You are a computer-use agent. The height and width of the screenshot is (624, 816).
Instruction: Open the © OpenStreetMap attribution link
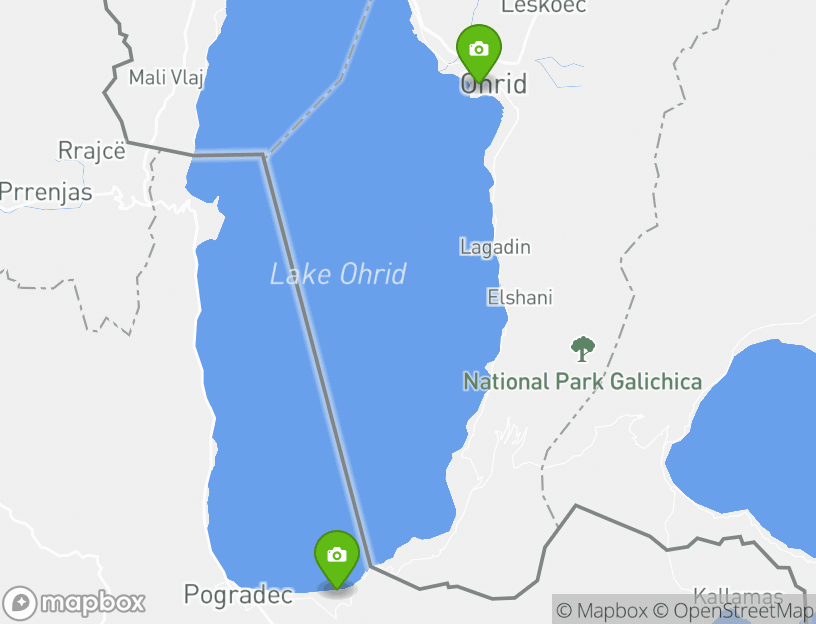tap(733, 611)
